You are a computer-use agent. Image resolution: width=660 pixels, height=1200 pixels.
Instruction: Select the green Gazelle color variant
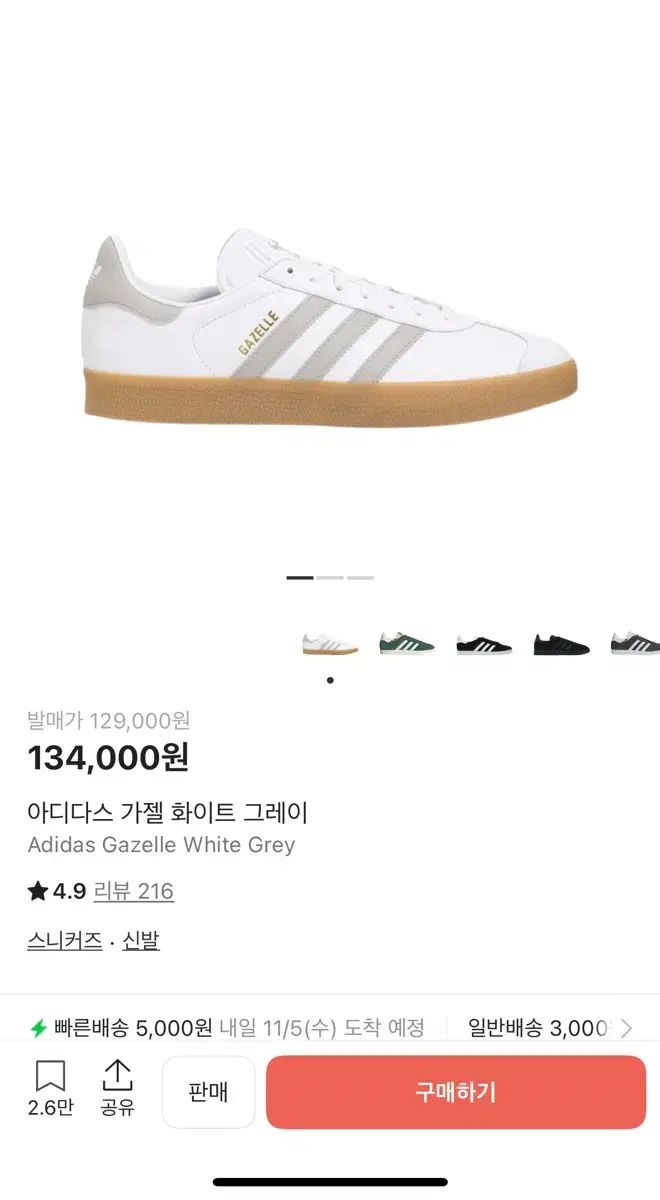pyautogui.click(x=407, y=643)
